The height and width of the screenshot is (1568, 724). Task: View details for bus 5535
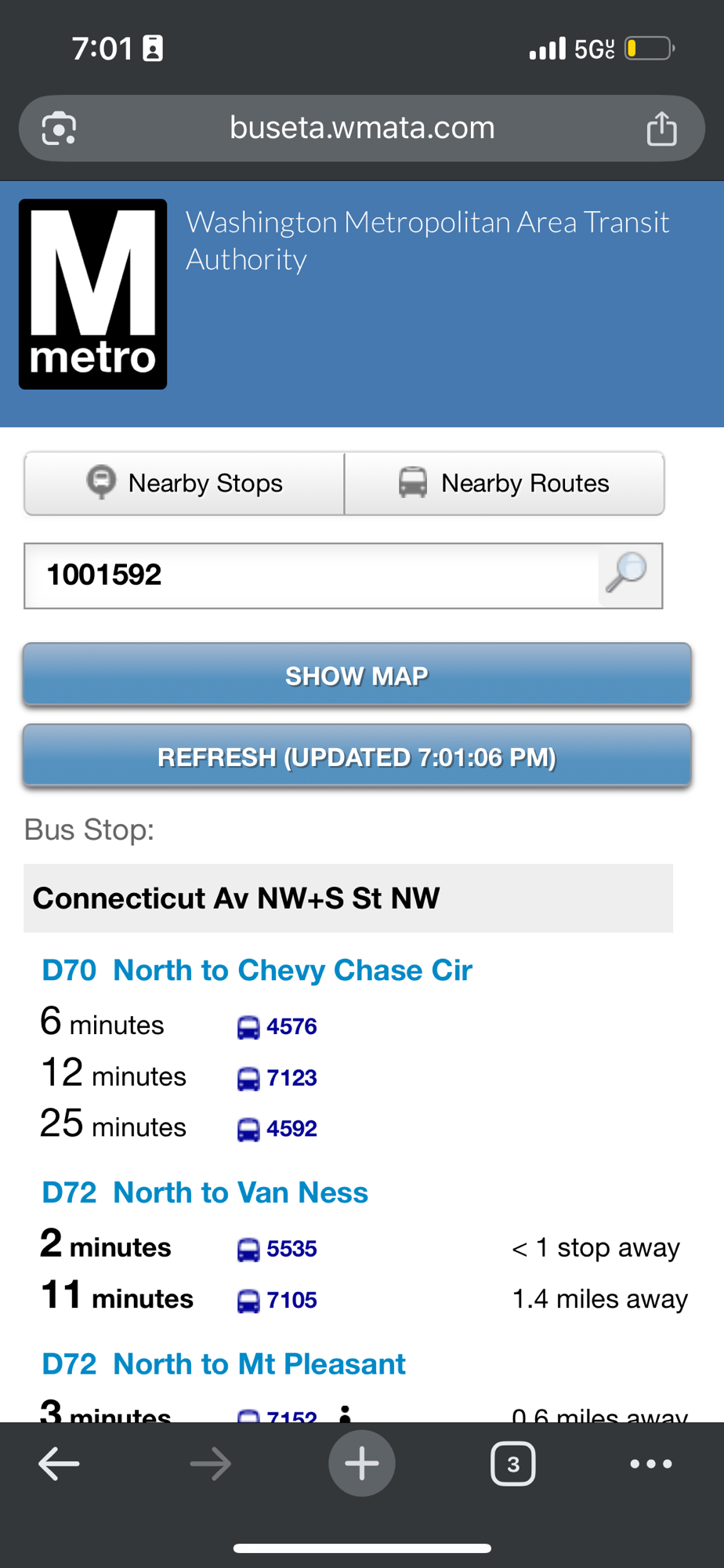click(x=291, y=1249)
